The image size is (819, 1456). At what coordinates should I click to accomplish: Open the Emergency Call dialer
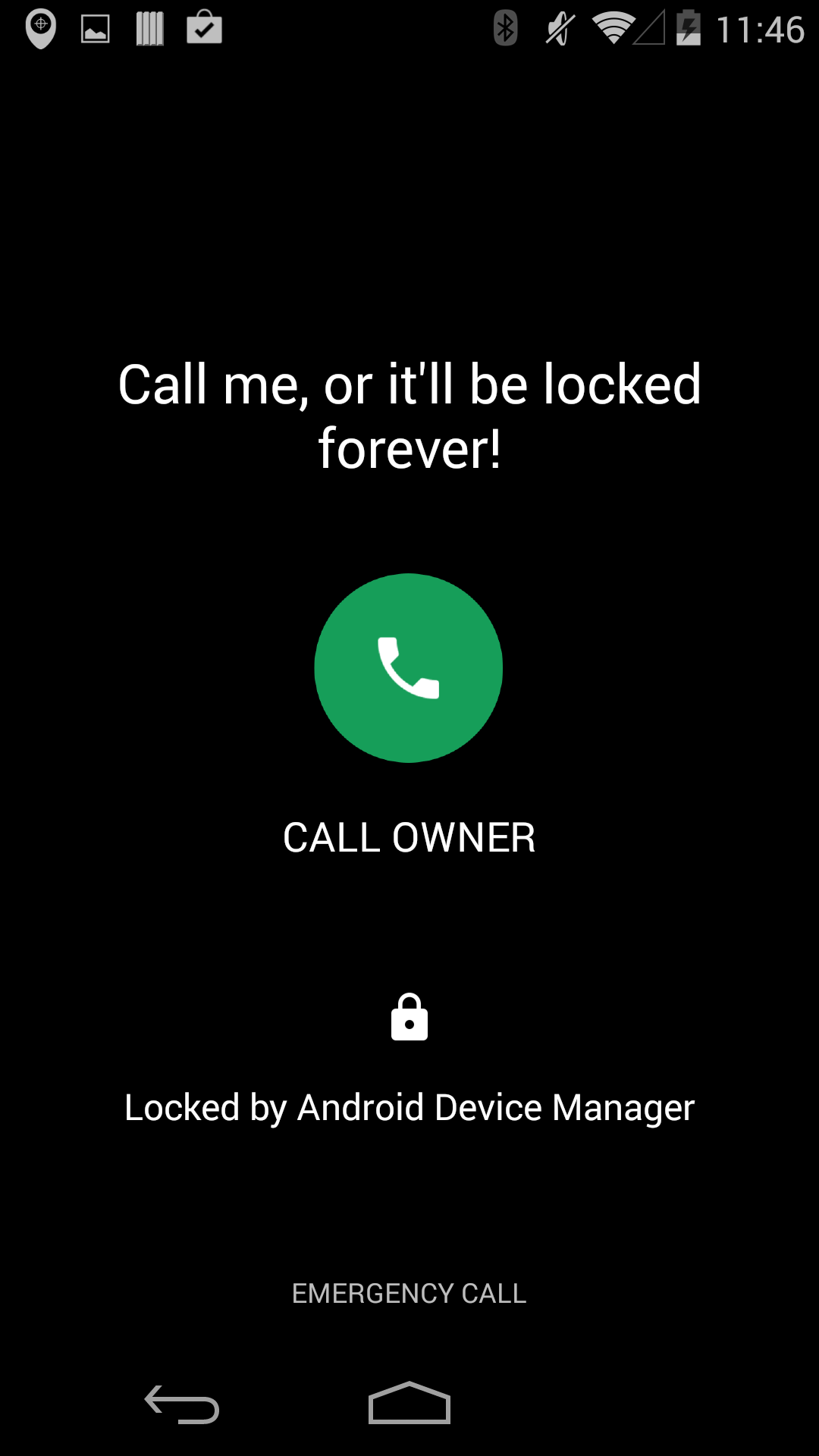409,1293
